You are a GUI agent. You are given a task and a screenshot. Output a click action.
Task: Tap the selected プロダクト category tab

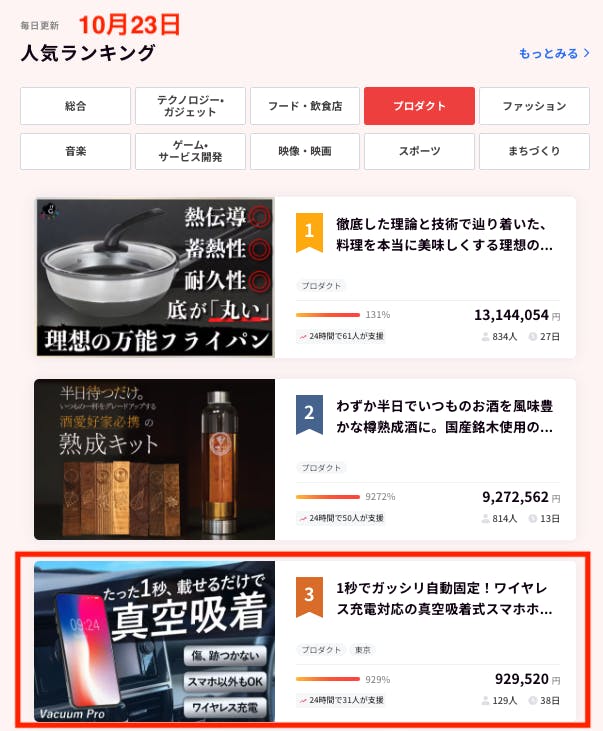click(x=419, y=106)
